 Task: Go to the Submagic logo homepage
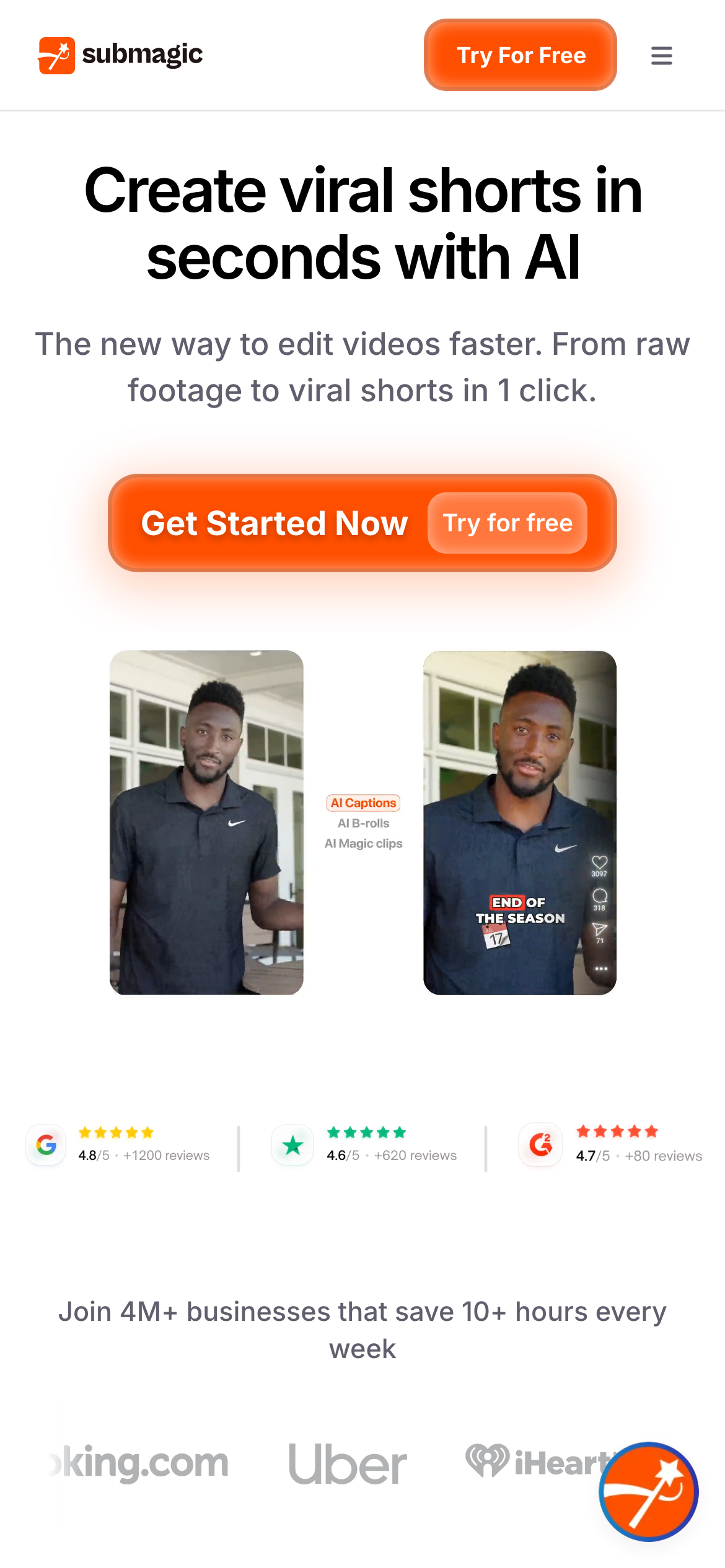click(x=121, y=55)
